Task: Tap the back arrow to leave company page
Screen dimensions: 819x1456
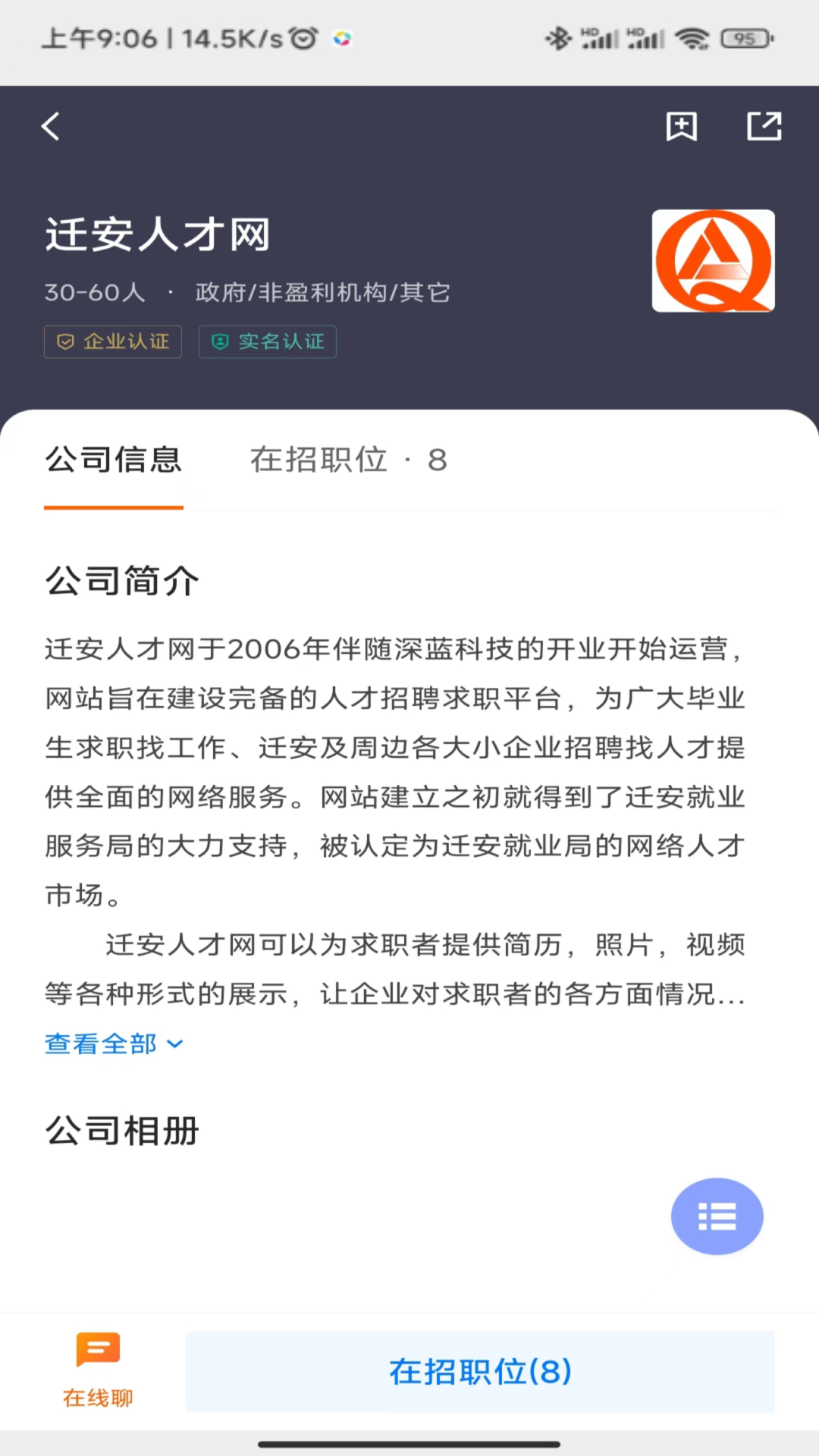Action: click(51, 126)
